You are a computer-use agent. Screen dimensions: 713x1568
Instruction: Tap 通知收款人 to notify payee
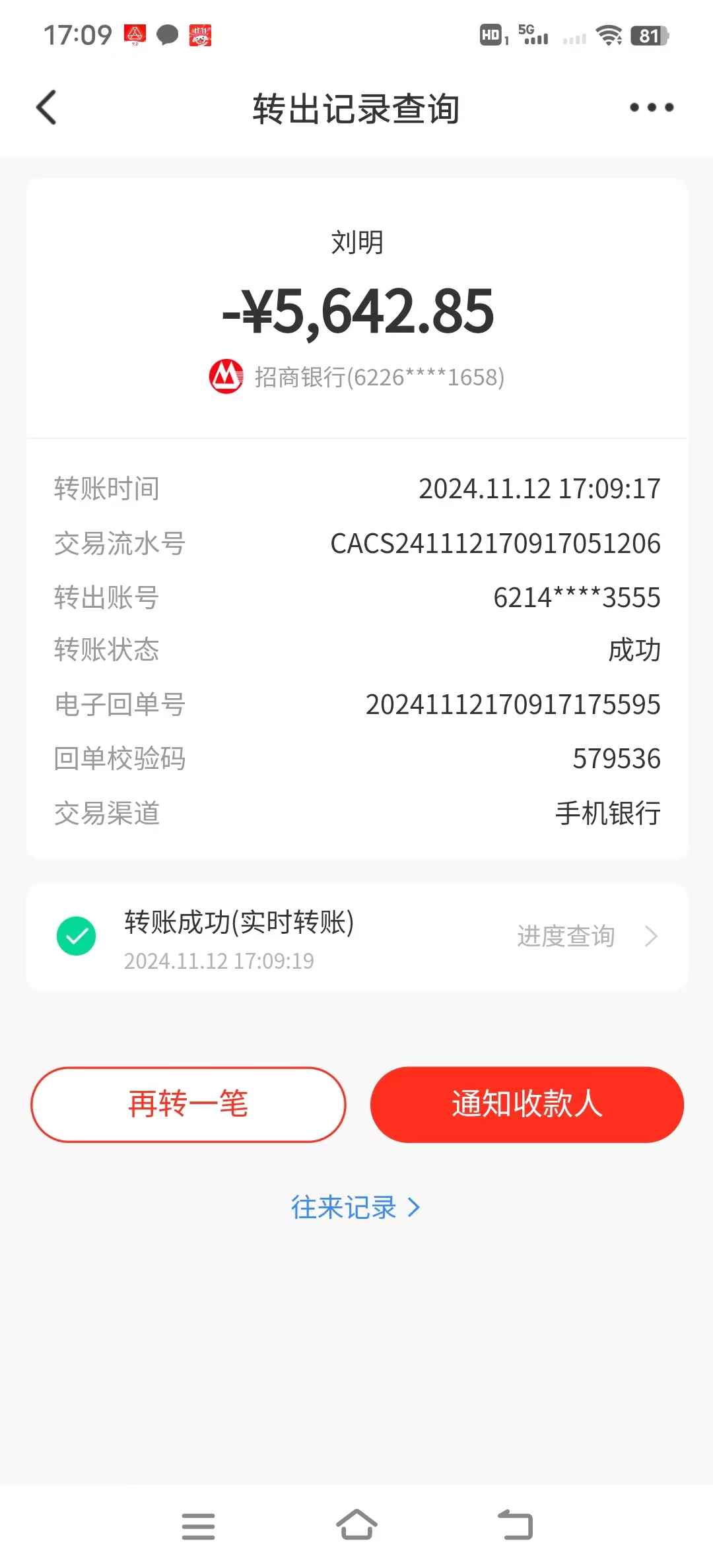point(527,1104)
